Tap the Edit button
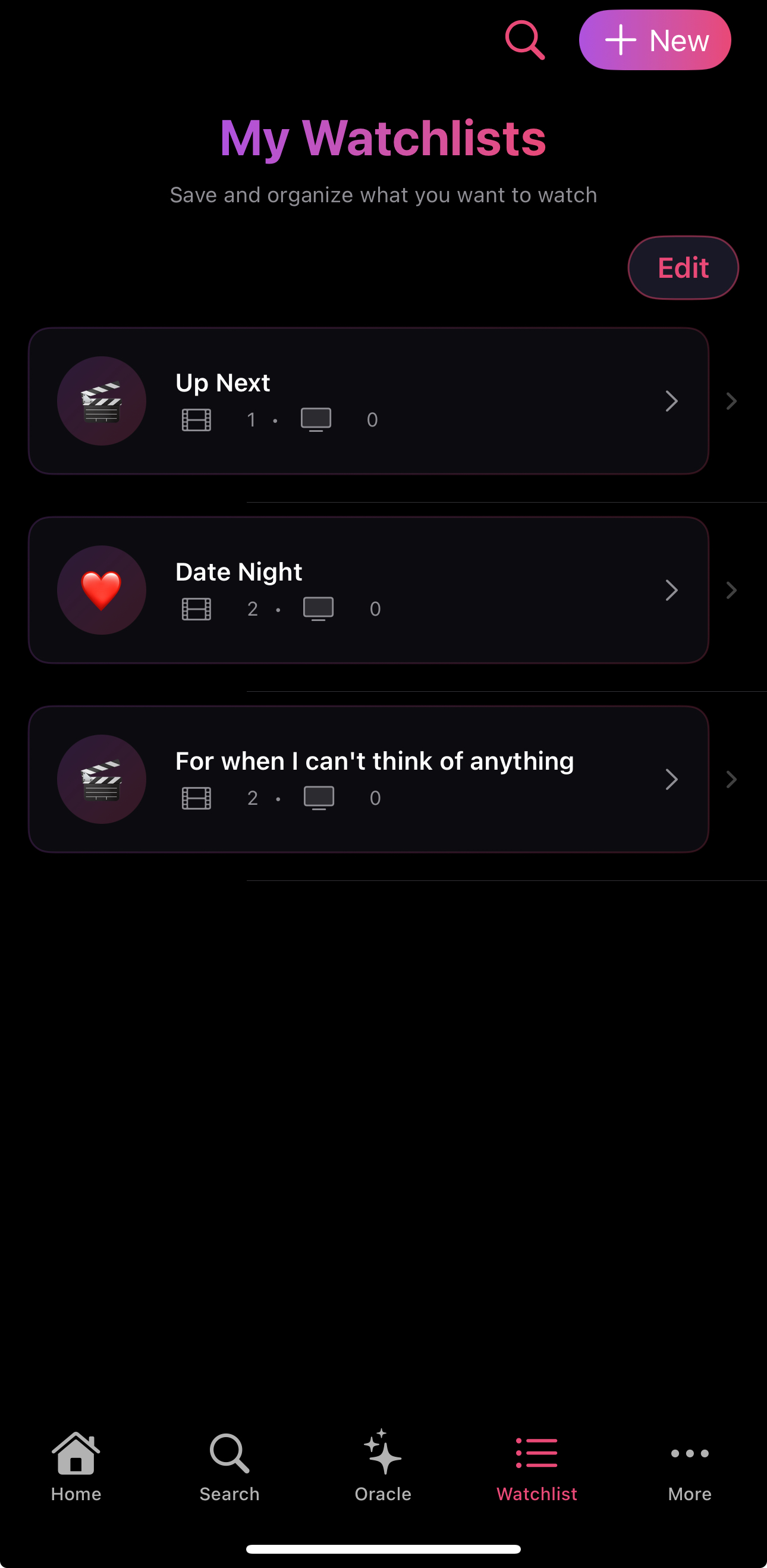 [683, 267]
